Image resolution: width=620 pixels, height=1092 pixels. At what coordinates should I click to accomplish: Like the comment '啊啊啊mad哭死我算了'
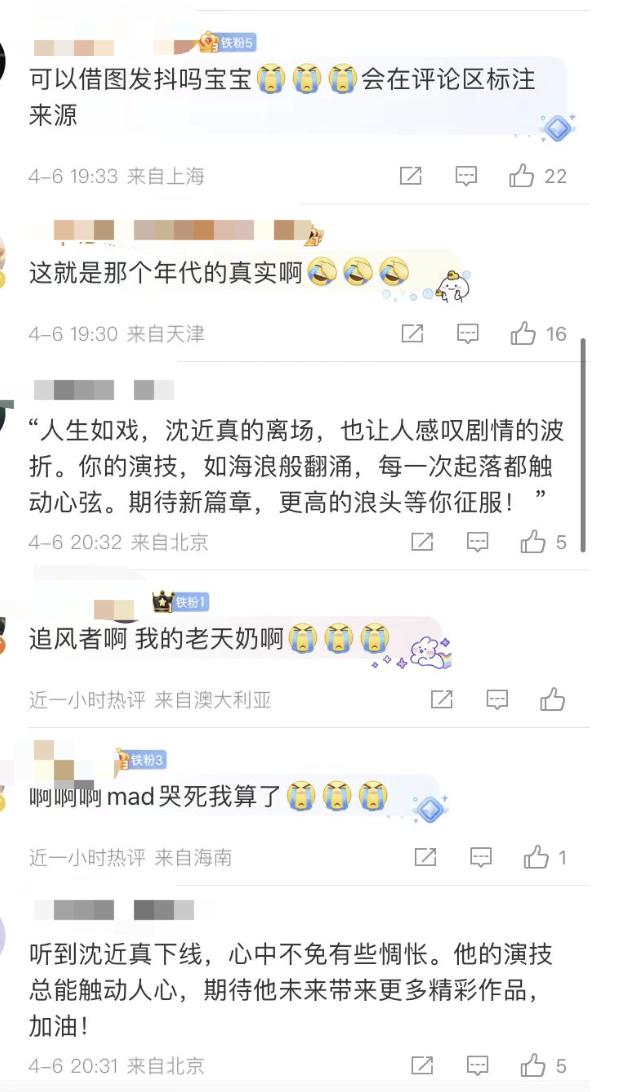[537, 858]
